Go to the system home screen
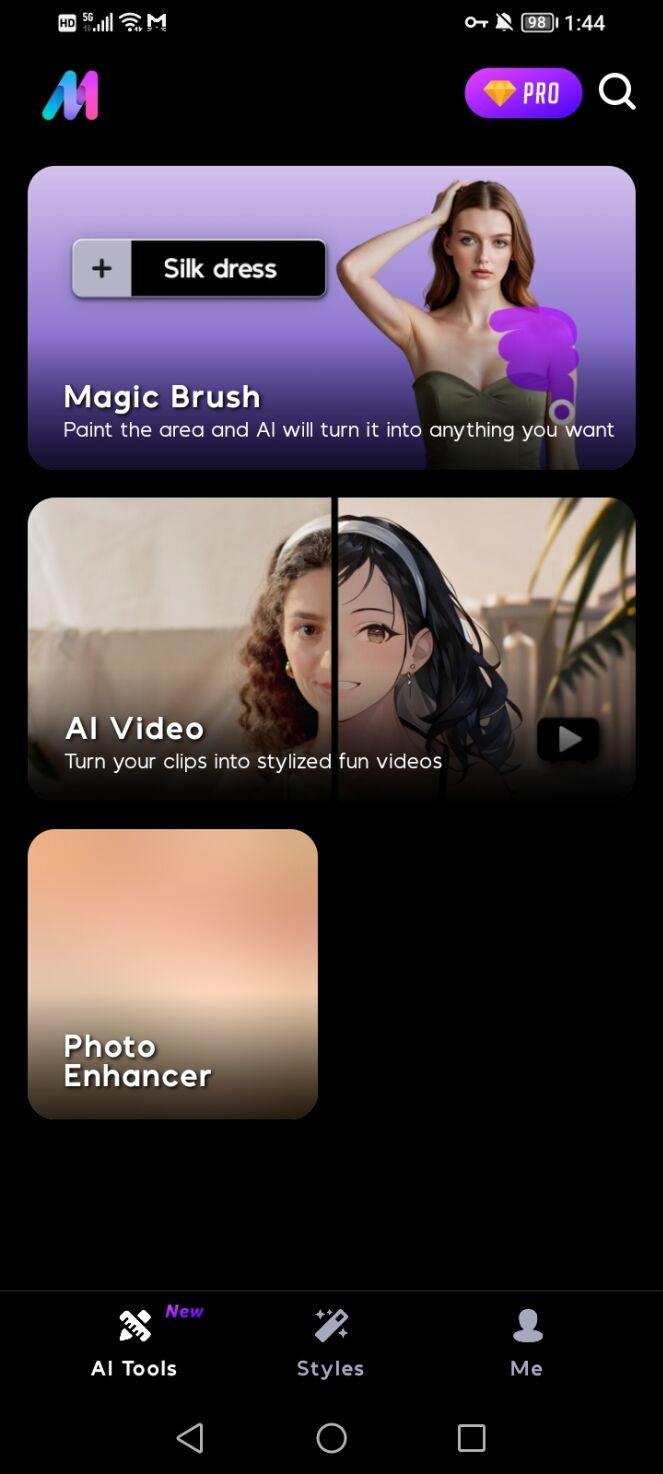663x1474 pixels. point(331,1438)
